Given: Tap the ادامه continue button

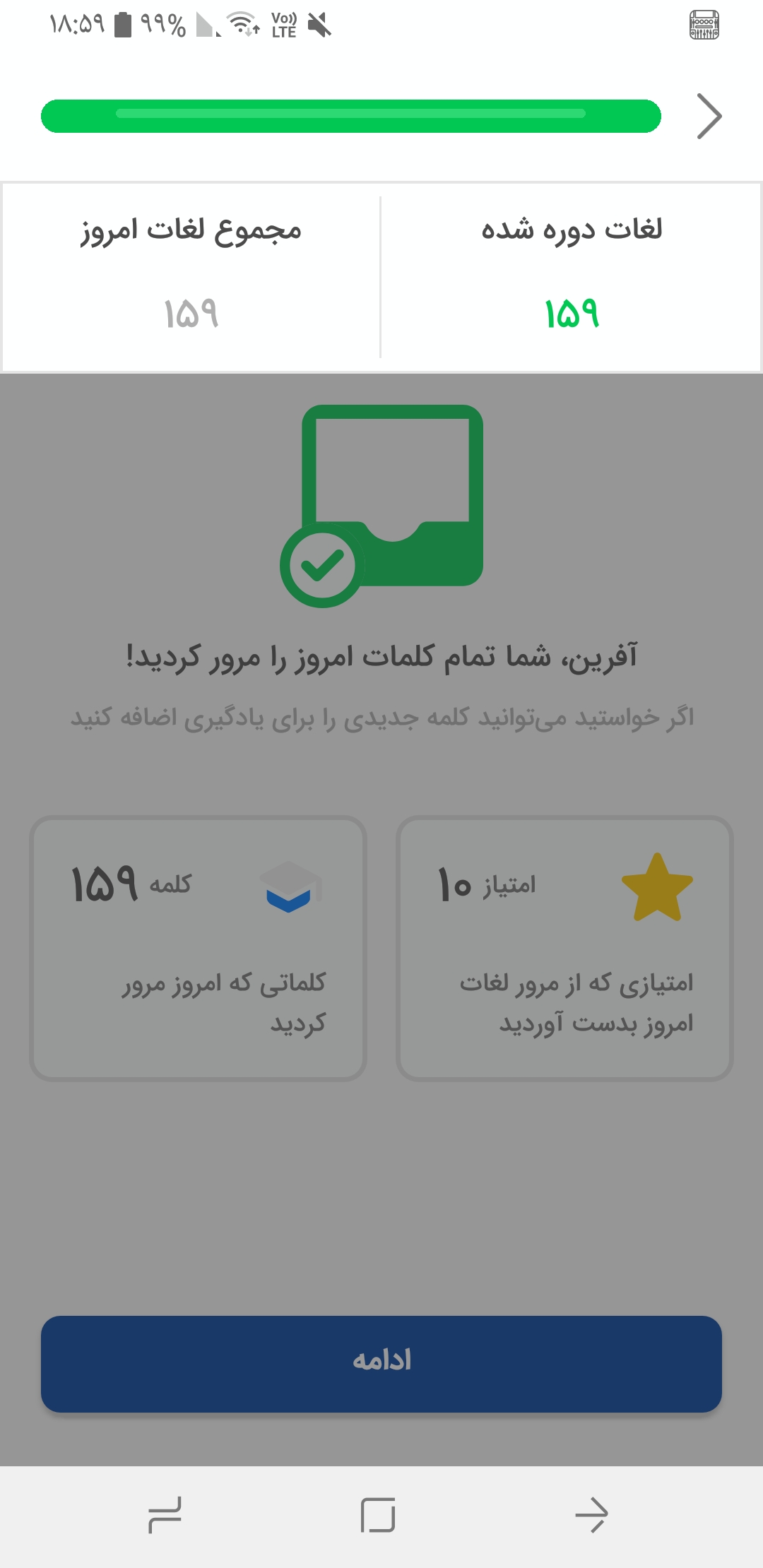Looking at the screenshot, I should coord(381,1364).
